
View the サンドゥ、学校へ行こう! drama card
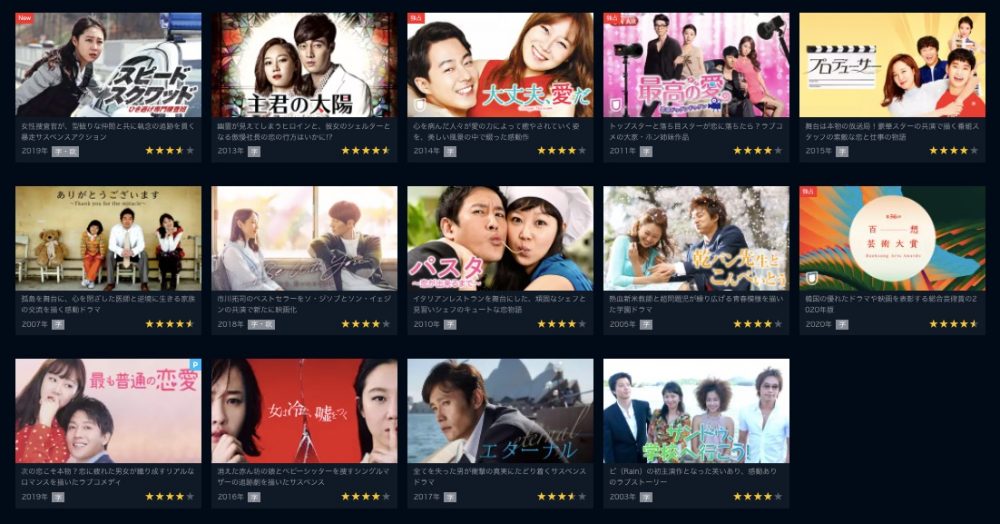pos(696,411)
